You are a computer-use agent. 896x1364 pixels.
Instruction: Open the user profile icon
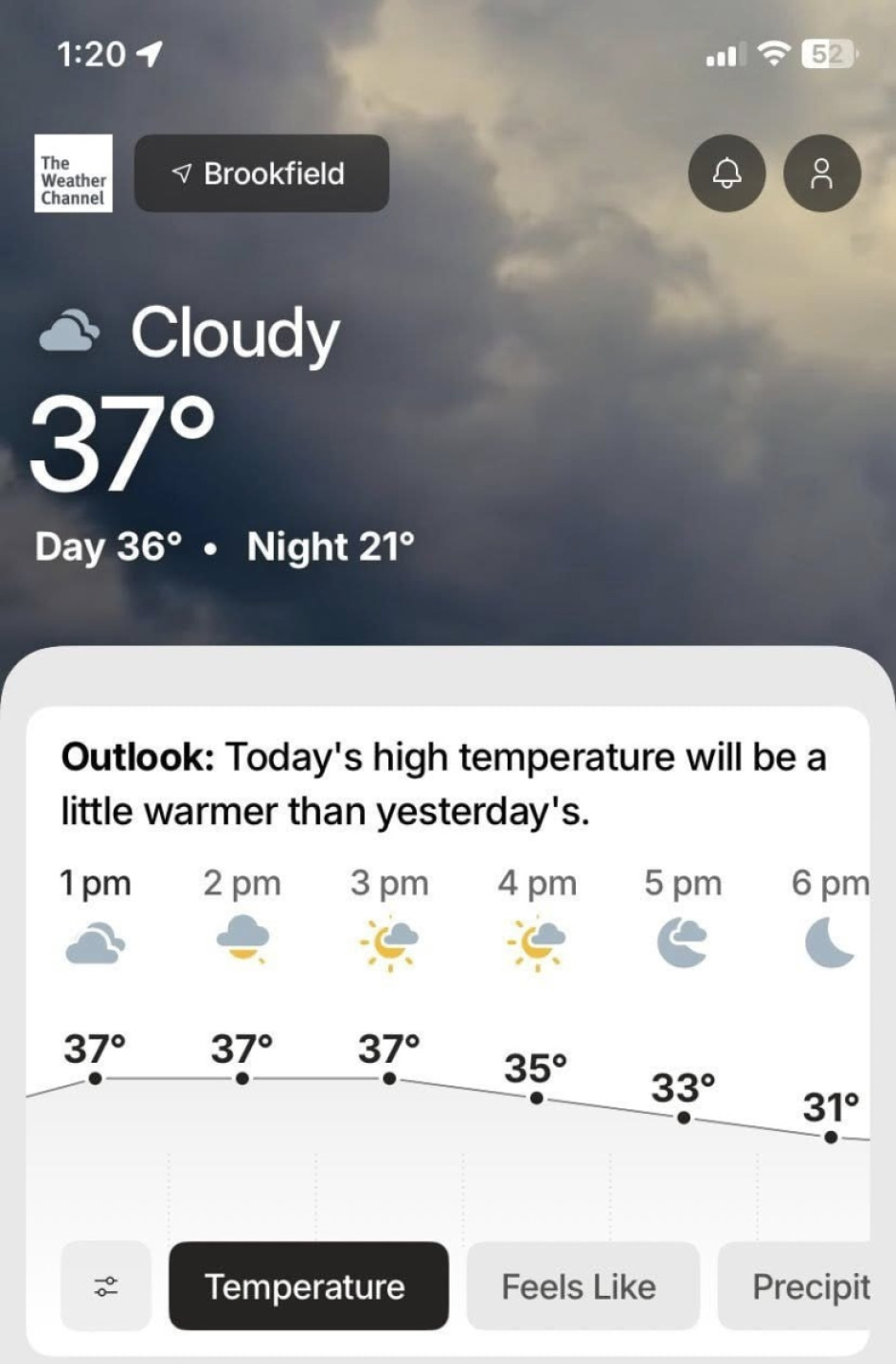pos(821,173)
